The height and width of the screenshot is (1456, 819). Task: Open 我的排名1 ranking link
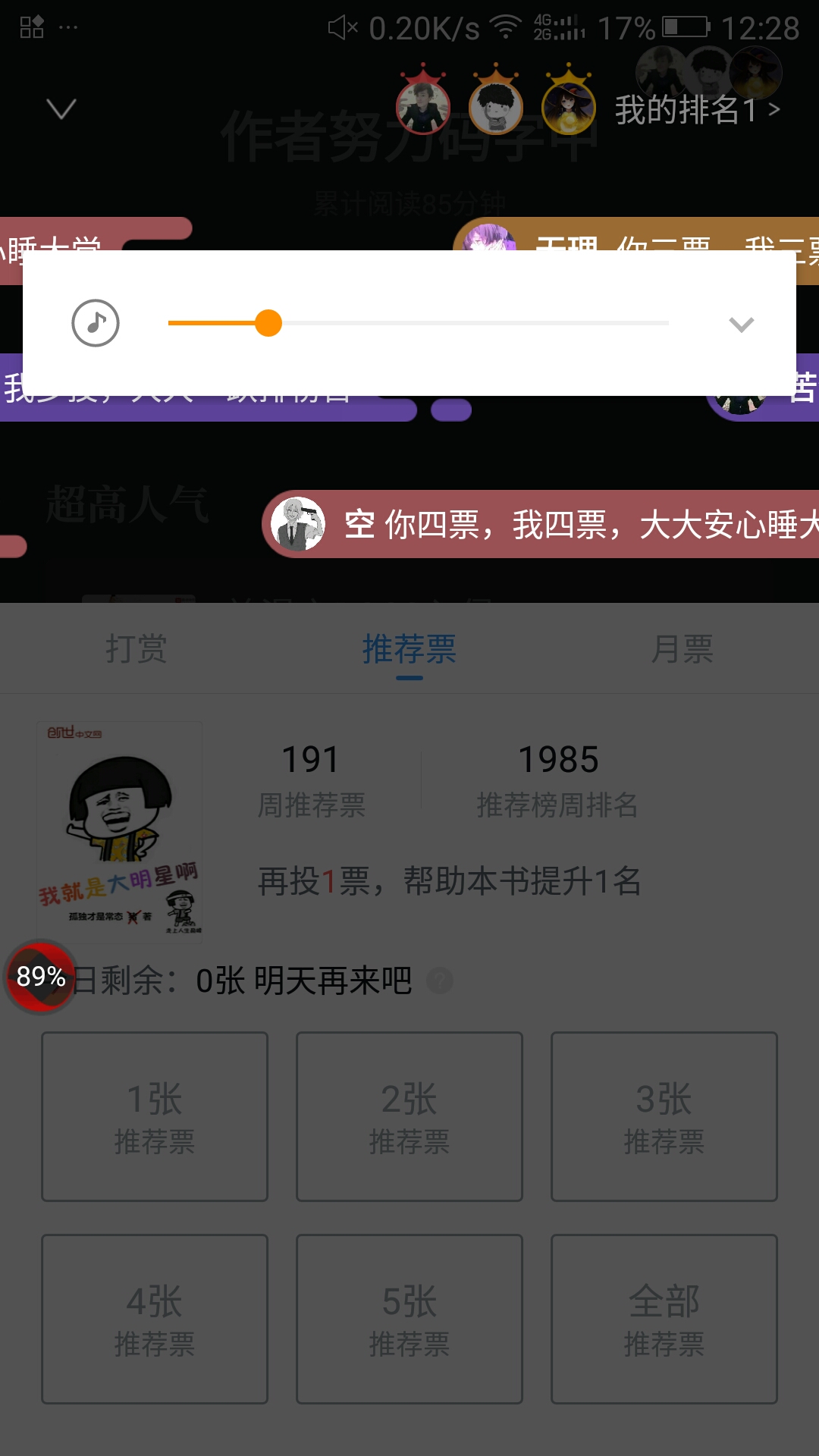[697, 110]
